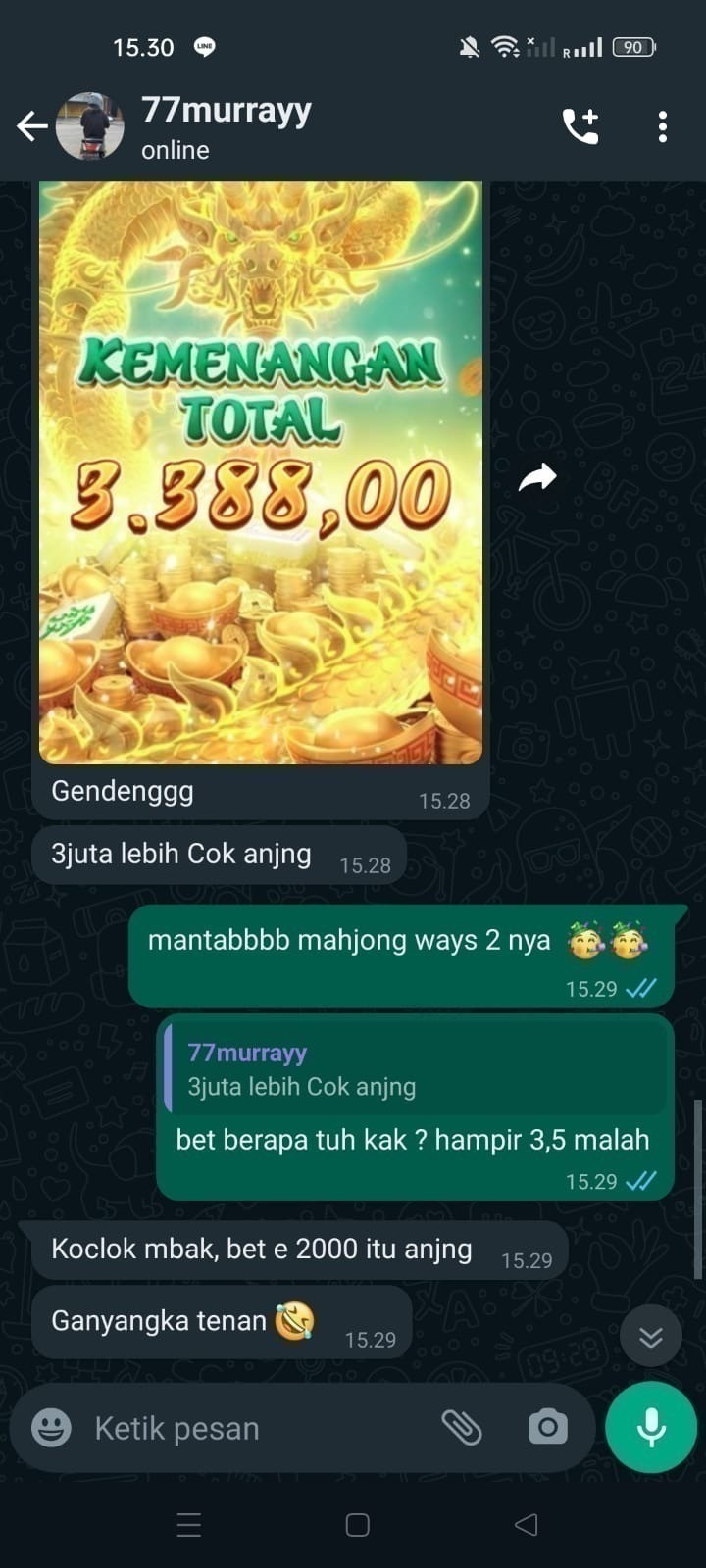The height and width of the screenshot is (1568, 706).
Task: Open the emoji picker
Action: [x=51, y=1428]
